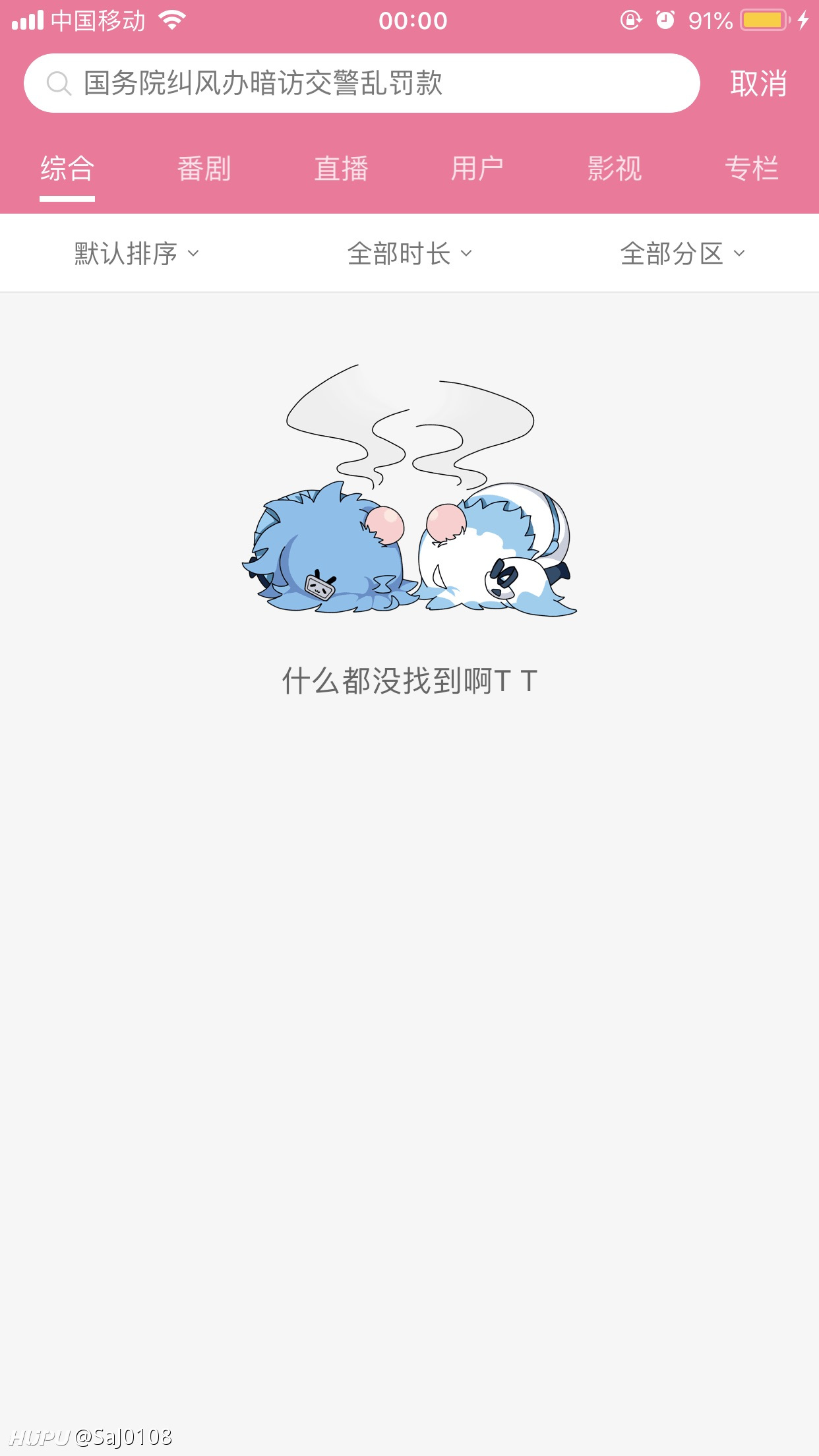The image size is (819, 1456).
Task: Open the 全部时长 duration filter
Action: point(409,253)
